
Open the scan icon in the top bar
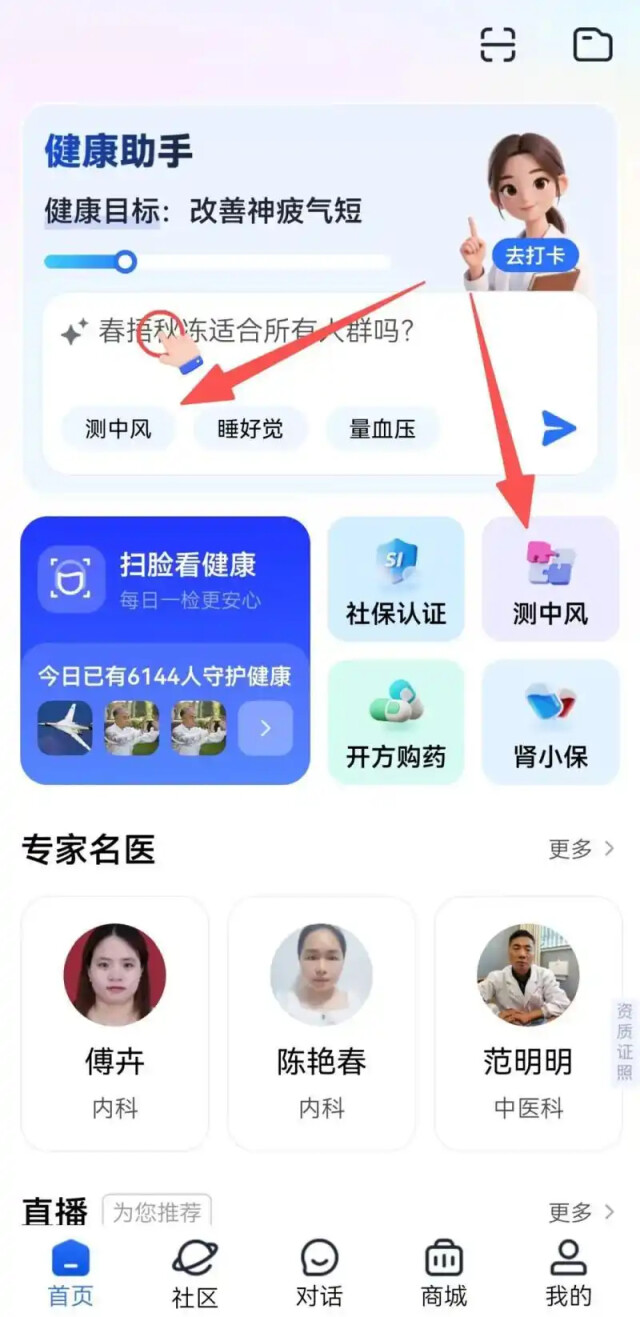click(497, 45)
